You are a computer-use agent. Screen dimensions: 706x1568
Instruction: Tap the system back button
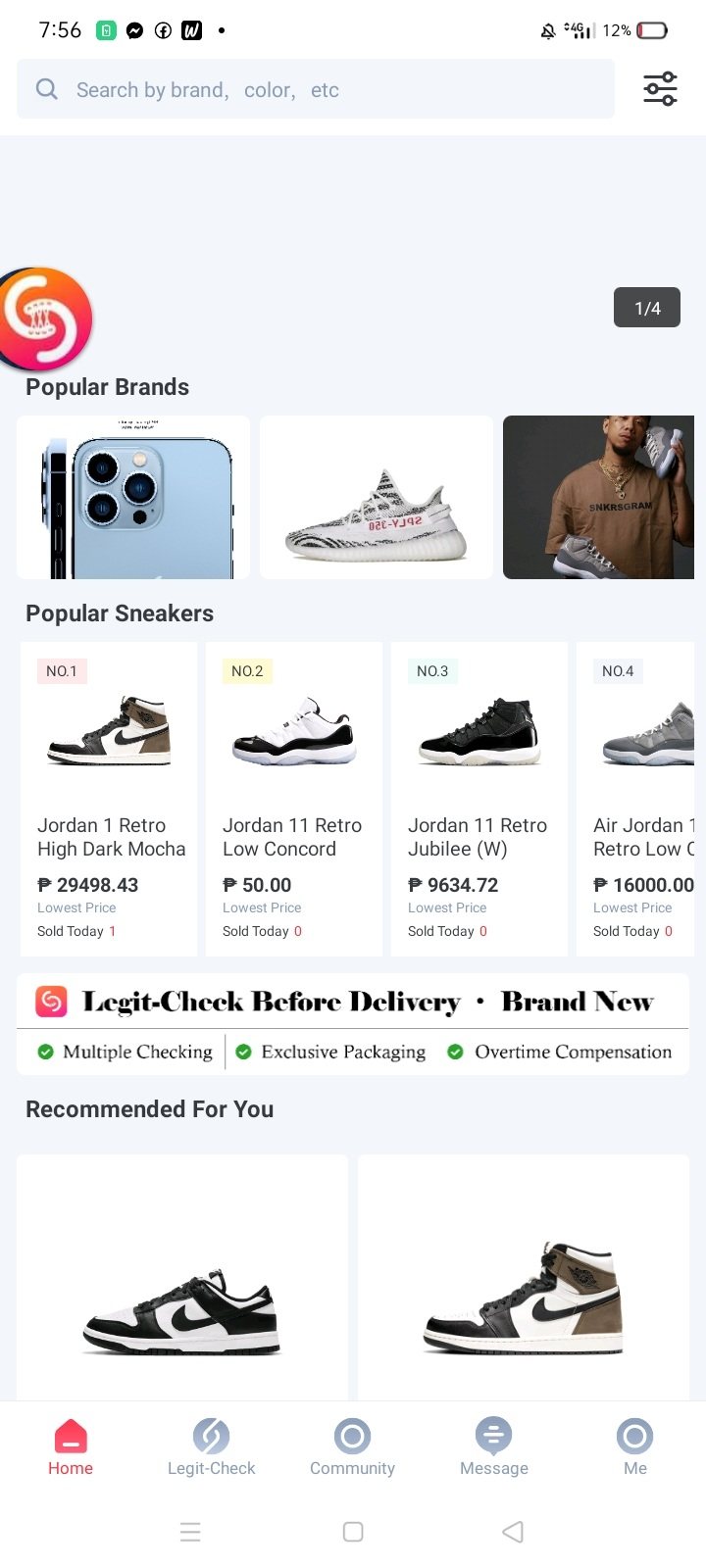[x=512, y=1532]
